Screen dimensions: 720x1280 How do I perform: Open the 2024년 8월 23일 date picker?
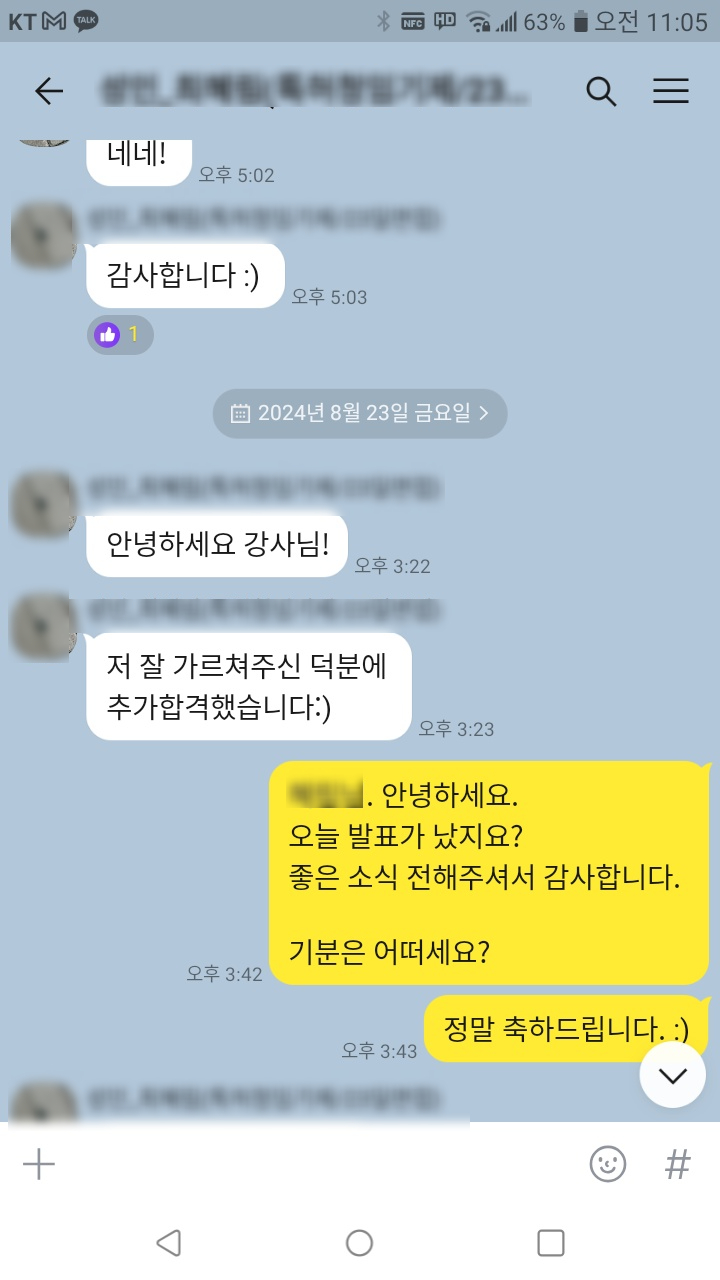point(360,413)
